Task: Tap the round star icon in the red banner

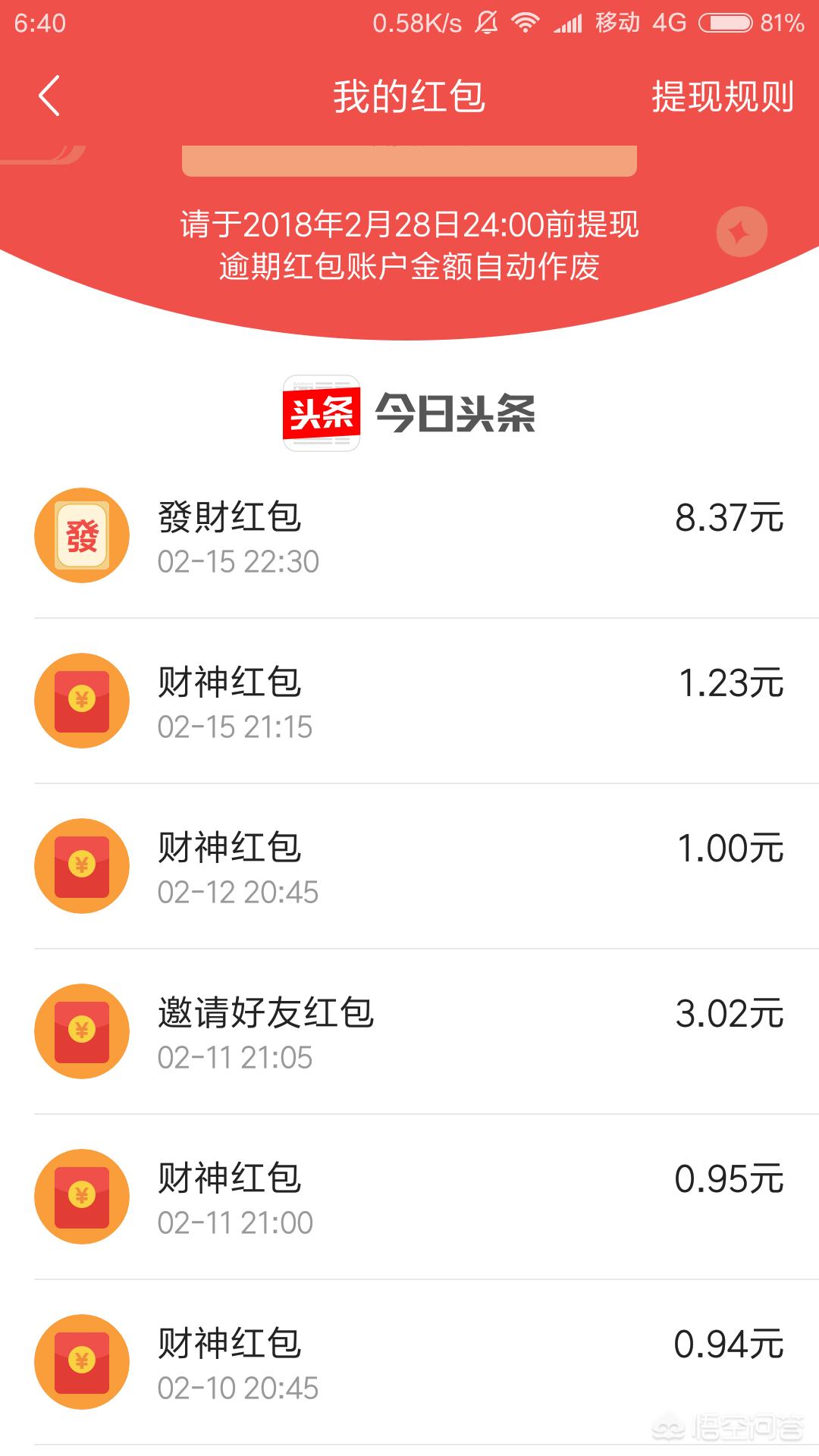Action: [x=742, y=231]
